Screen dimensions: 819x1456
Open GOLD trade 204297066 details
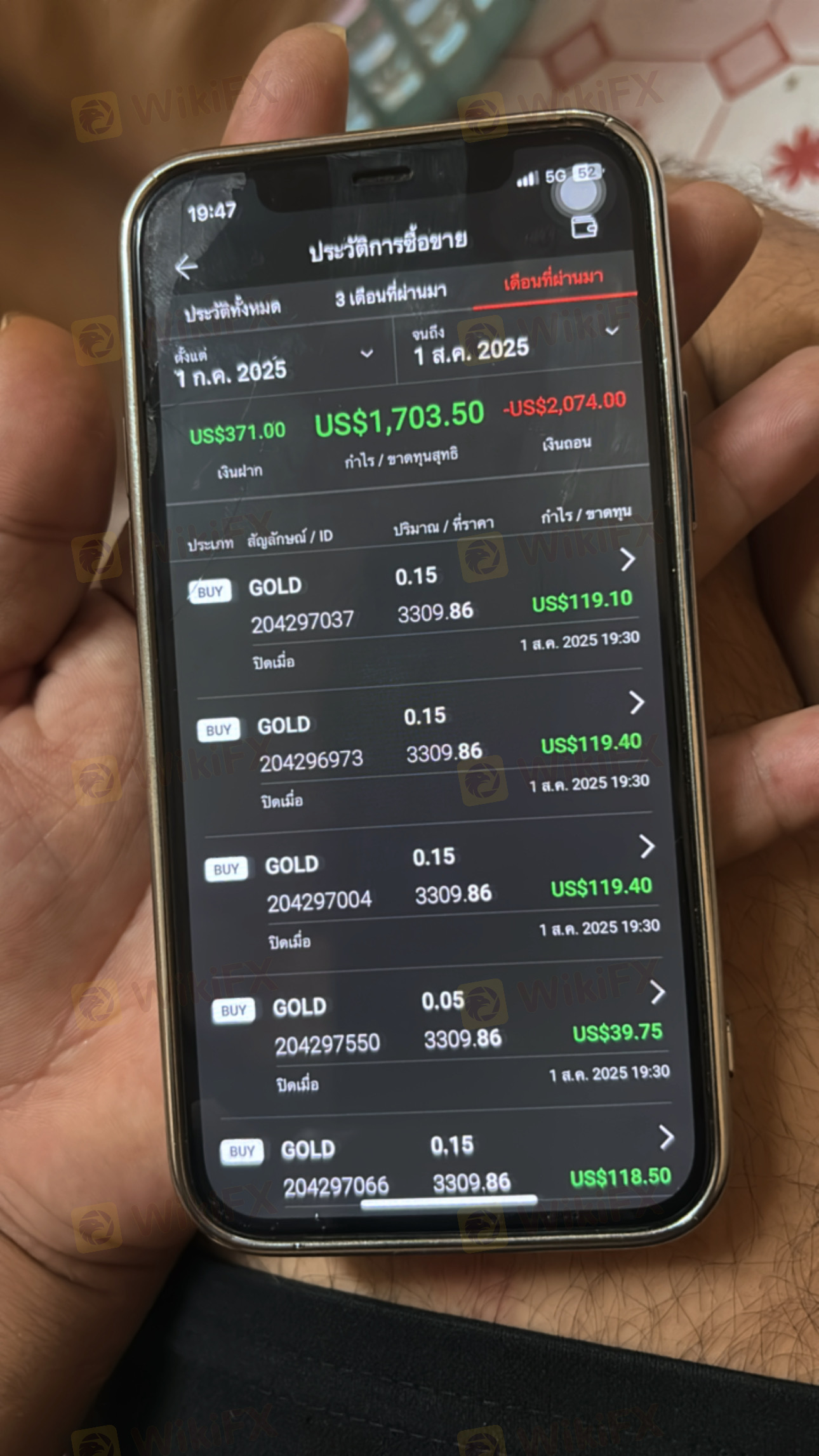665,1138
